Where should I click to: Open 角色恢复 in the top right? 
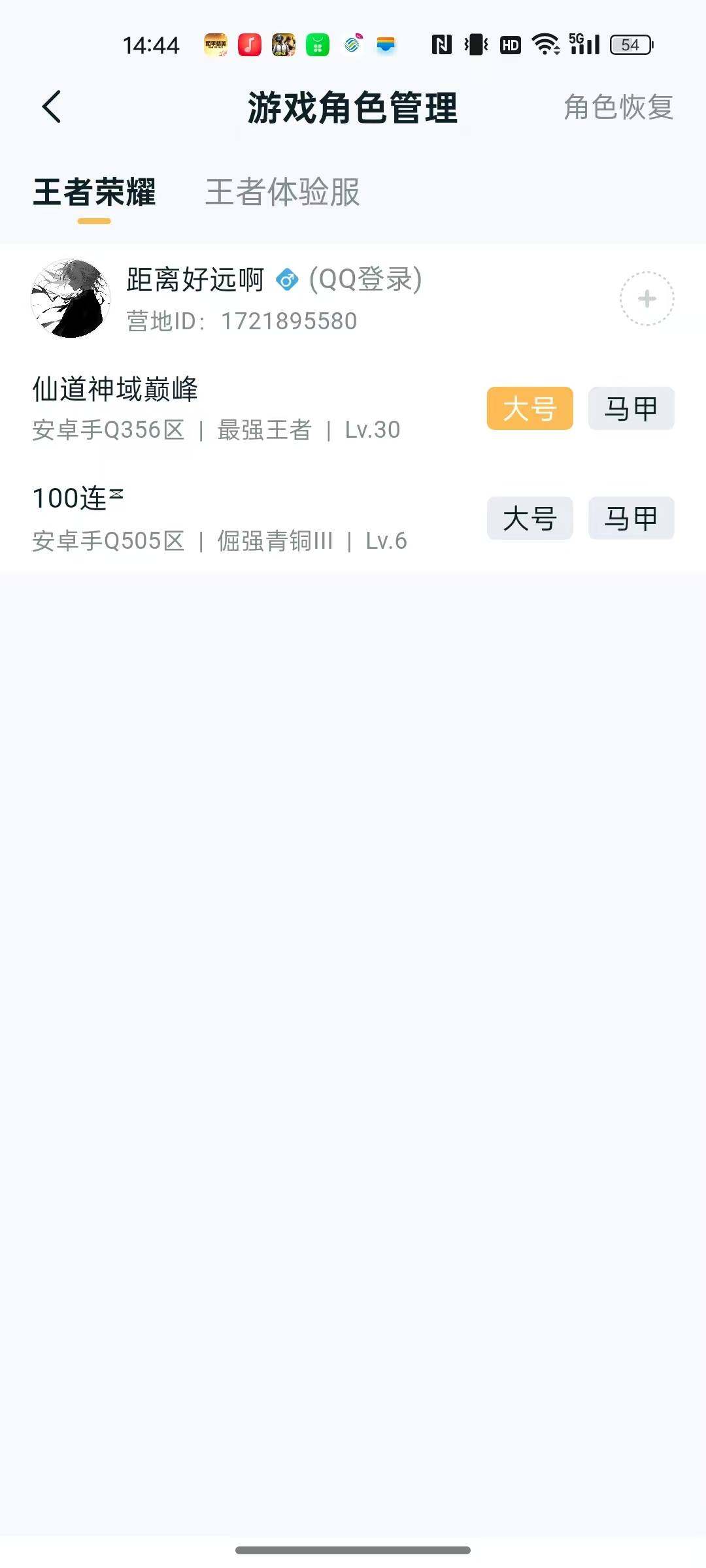tap(617, 108)
